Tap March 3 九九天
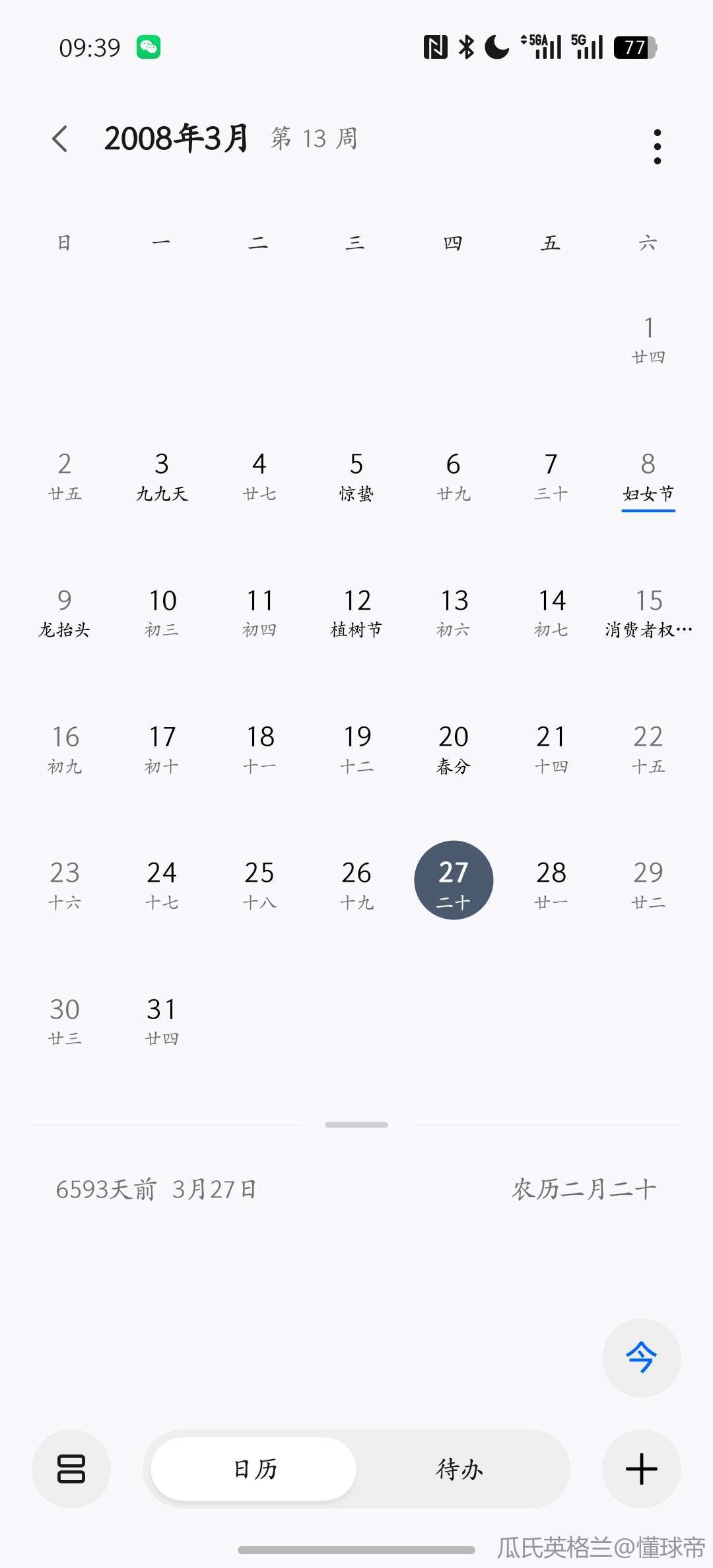The width and height of the screenshot is (713, 1568). [162, 477]
